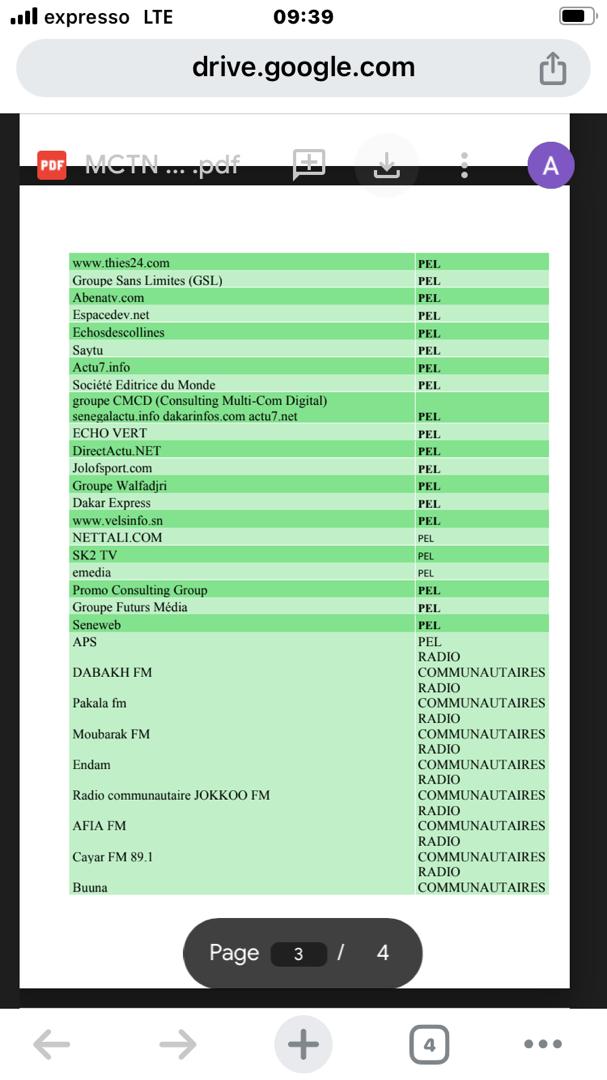Open a new browser tab
607x1080 pixels.
point(303,1044)
